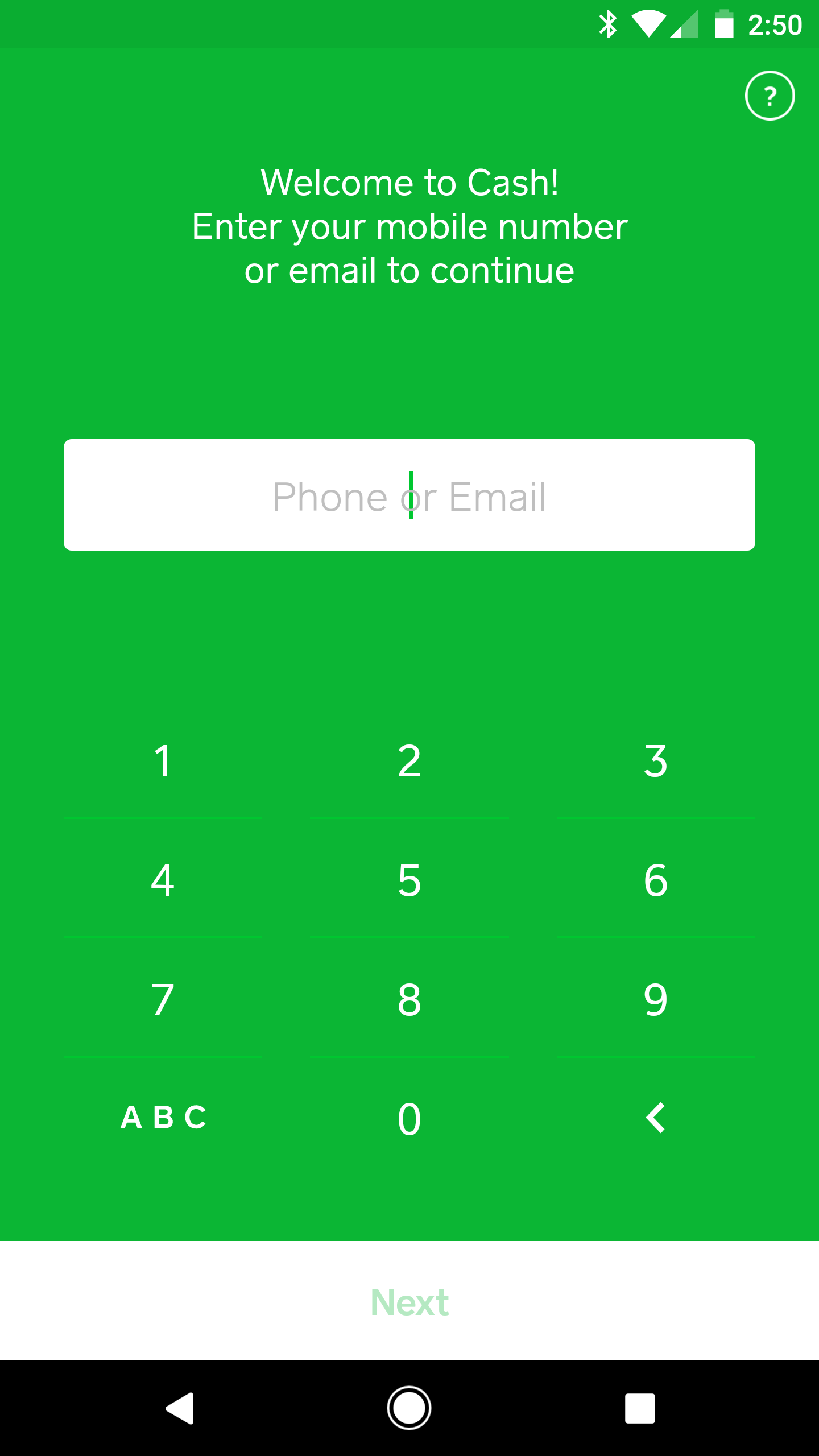Select digit 9 on the keypad
The width and height of the screenshot is (819, 1456).
656,1000
